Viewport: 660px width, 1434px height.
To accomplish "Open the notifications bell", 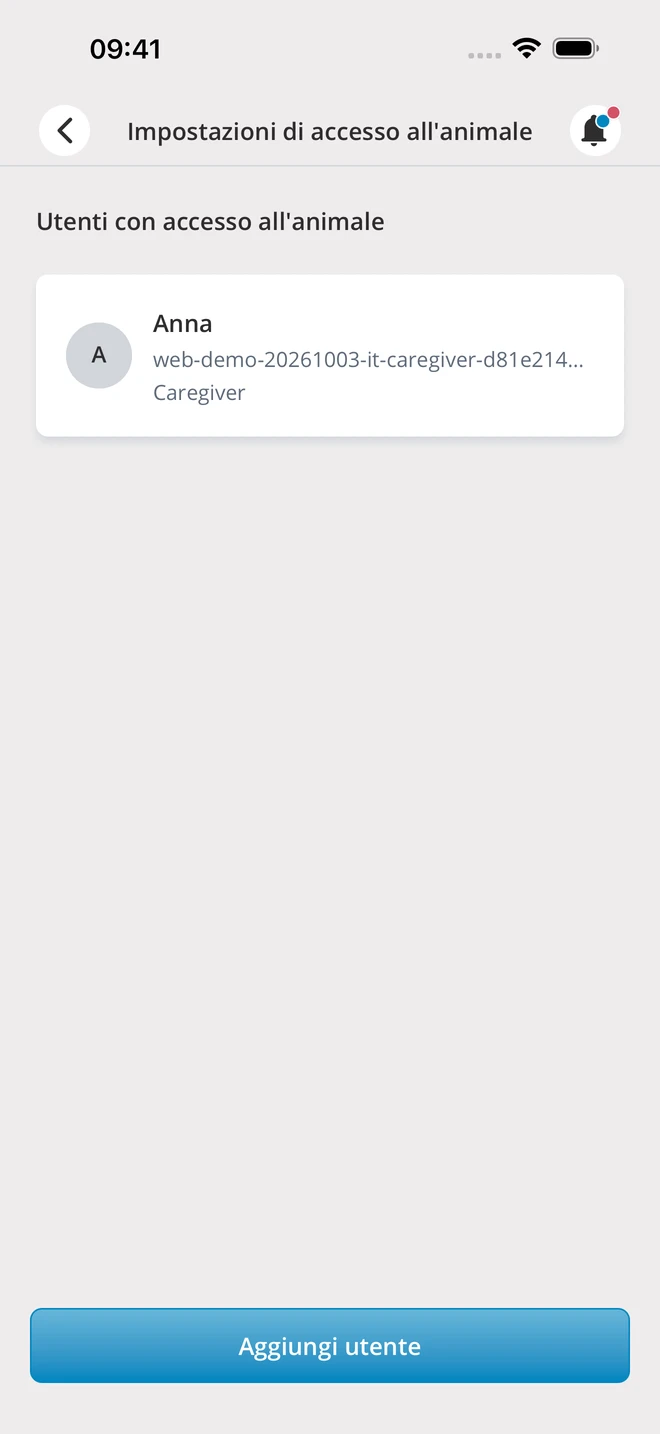I will [595, 131].
